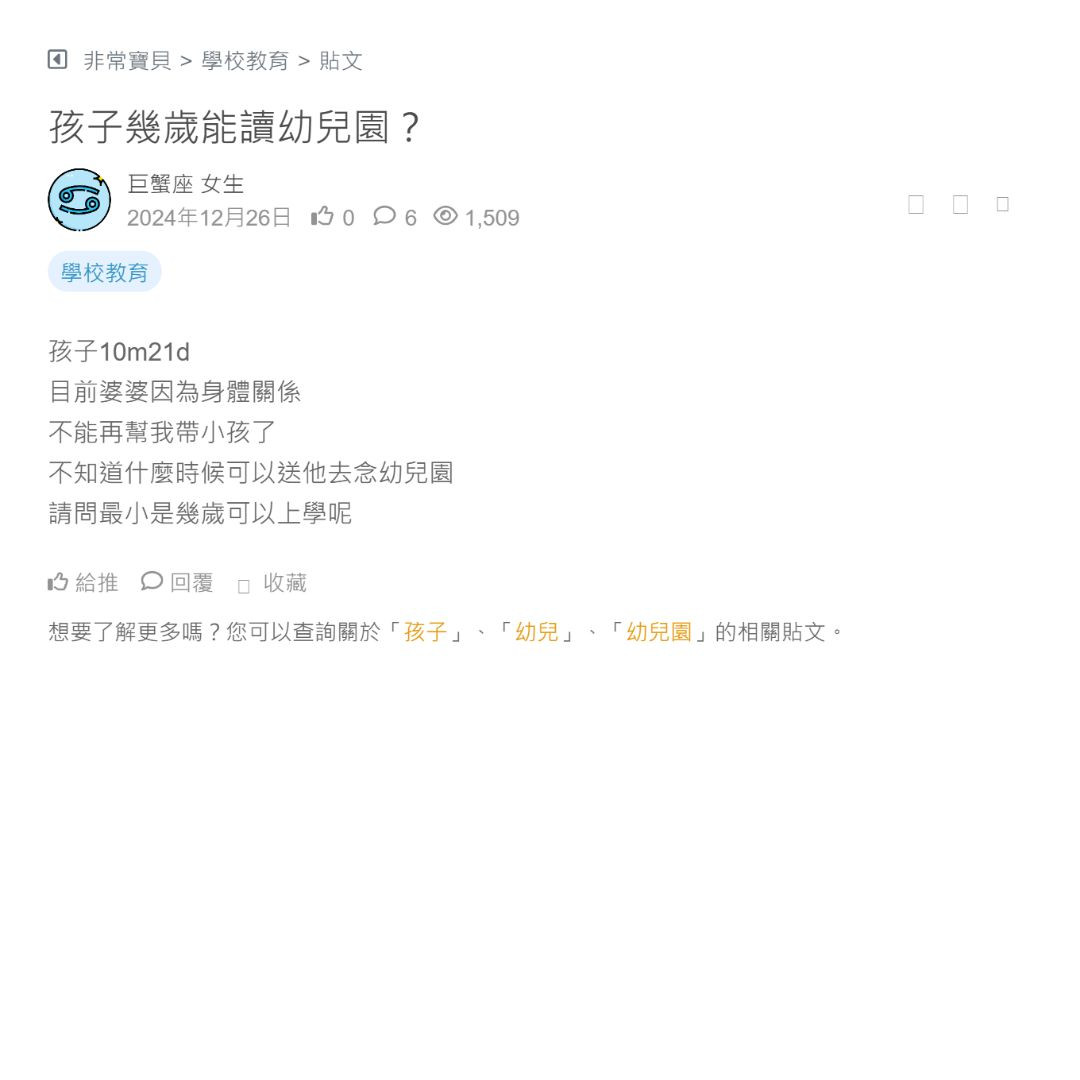Screen dimensions: 1080x1080
Task: Browse related posts about 幼兒園
Action: (659, 632)
